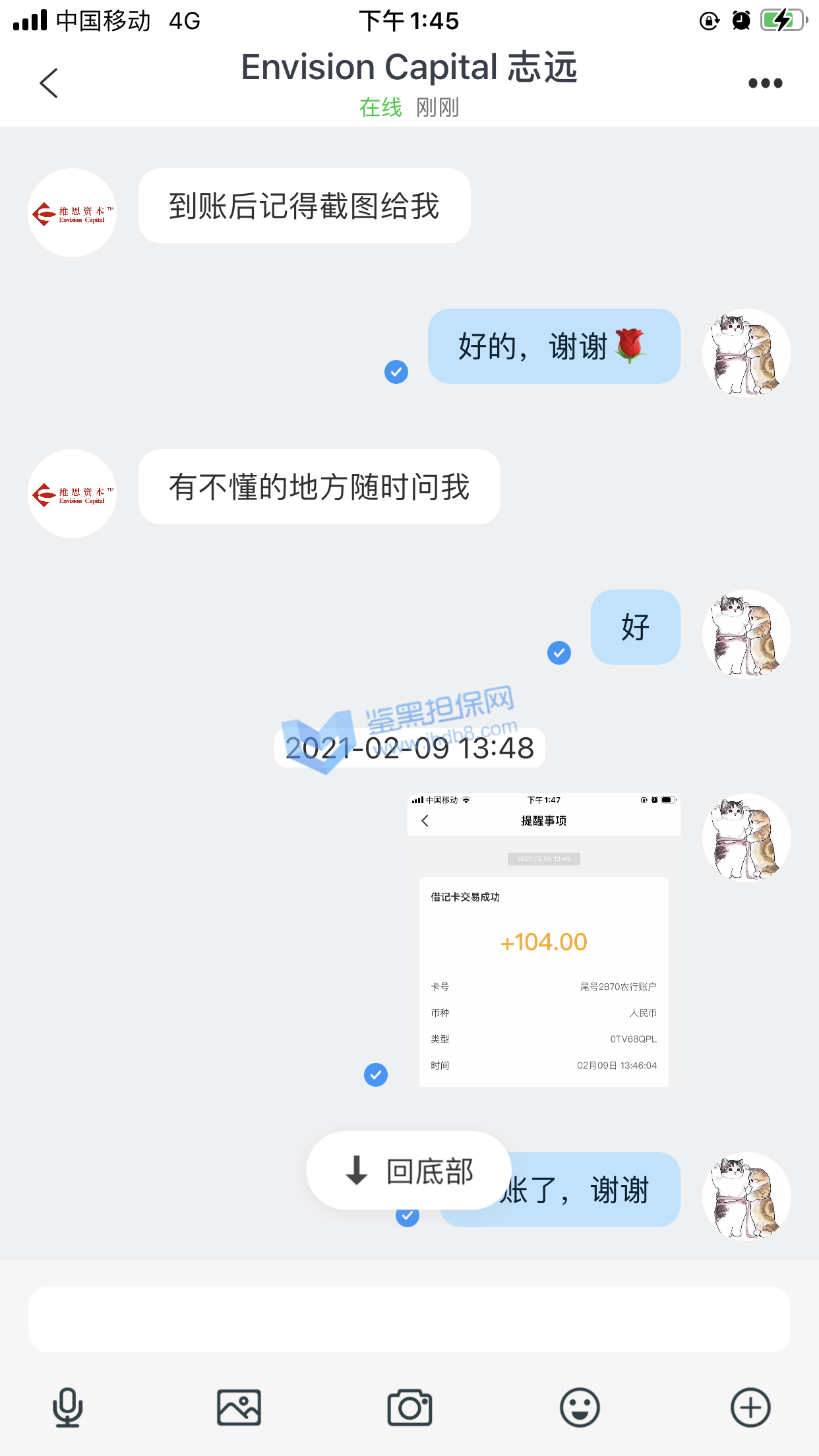Image resolution: width=819 pixels, height=1456 pixels.
Task: View Envision Capital avatar beside 到账后记得截图给我
Action: pos(73,212)
